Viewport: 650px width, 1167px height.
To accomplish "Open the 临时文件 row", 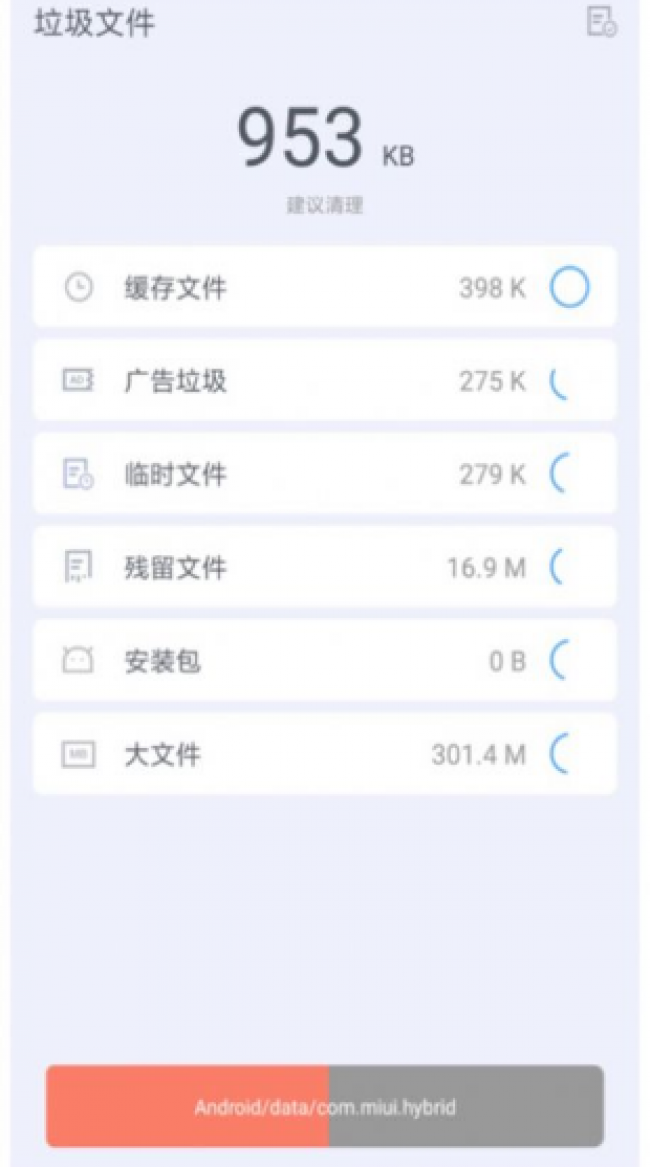I will click(325, 473).
